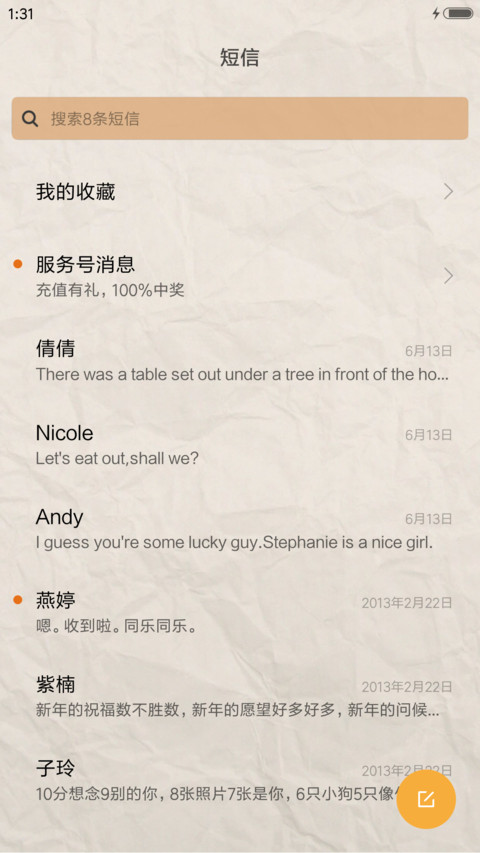This screenshot has height=853, width=480.
Task: Open the unread conversation with 燕婷
Action: [x=240, y=613]
